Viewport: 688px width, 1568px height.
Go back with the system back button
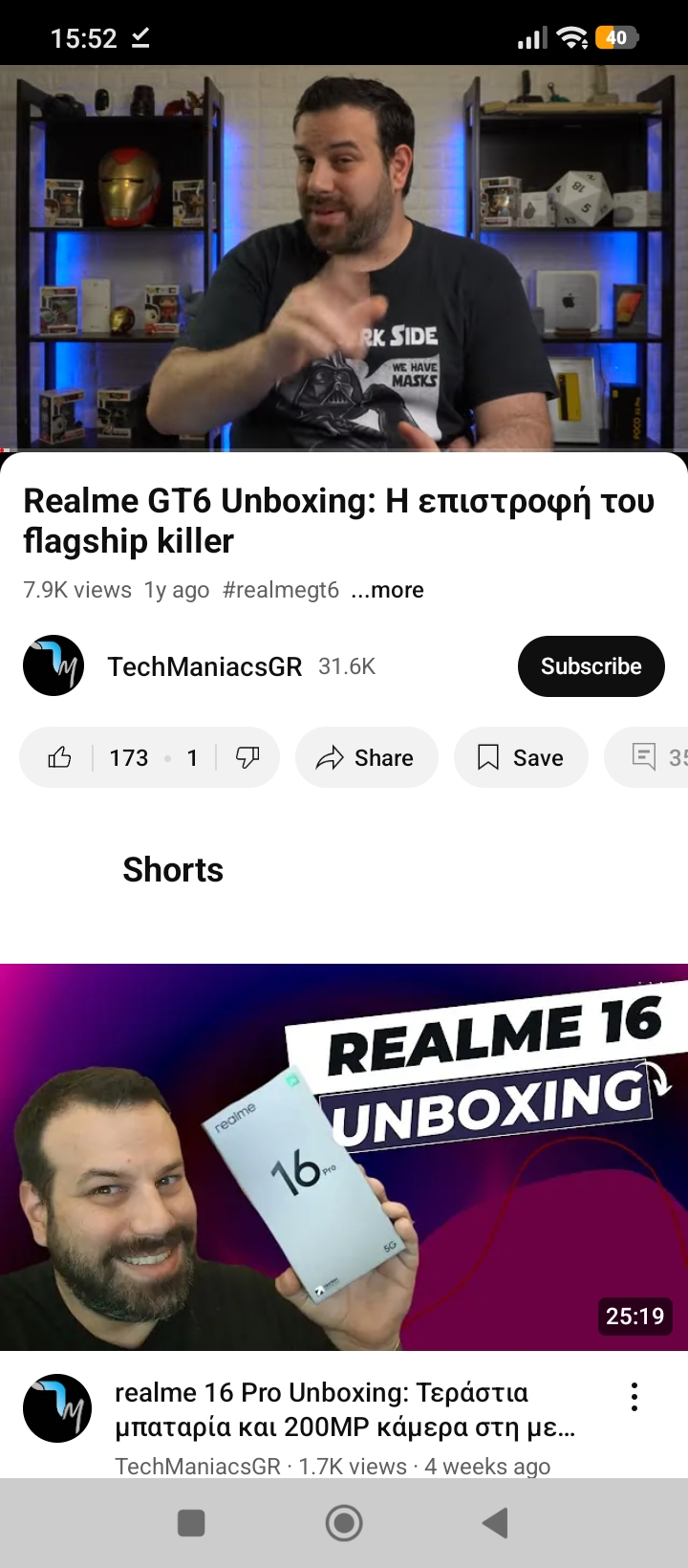coord(495,1523)
